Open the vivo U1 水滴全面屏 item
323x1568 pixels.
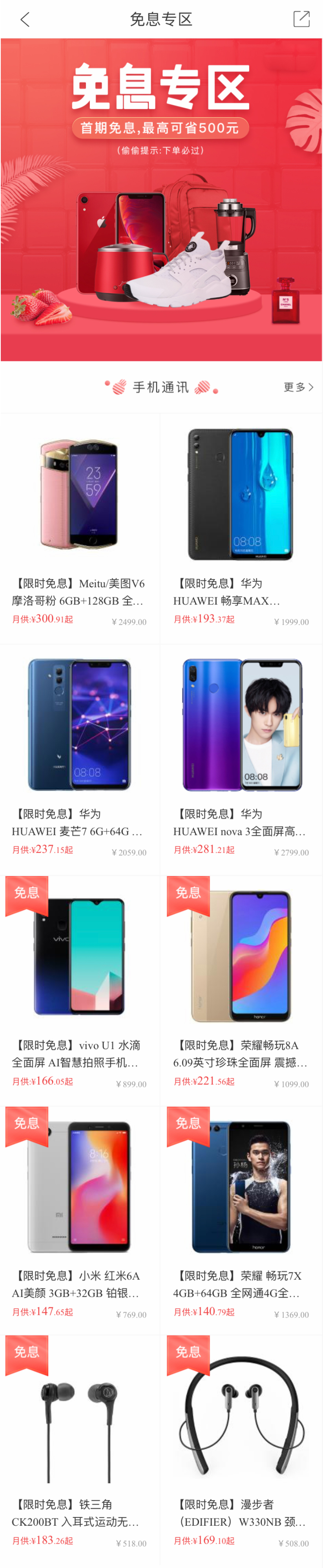[80, 986]
